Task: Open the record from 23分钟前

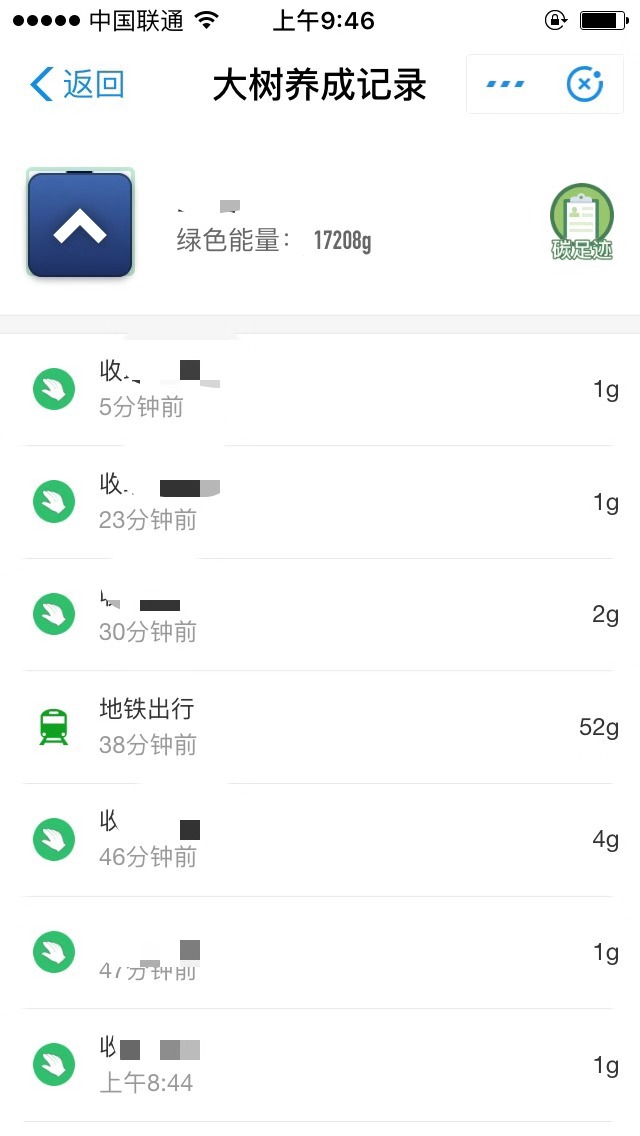Action: 320,502
